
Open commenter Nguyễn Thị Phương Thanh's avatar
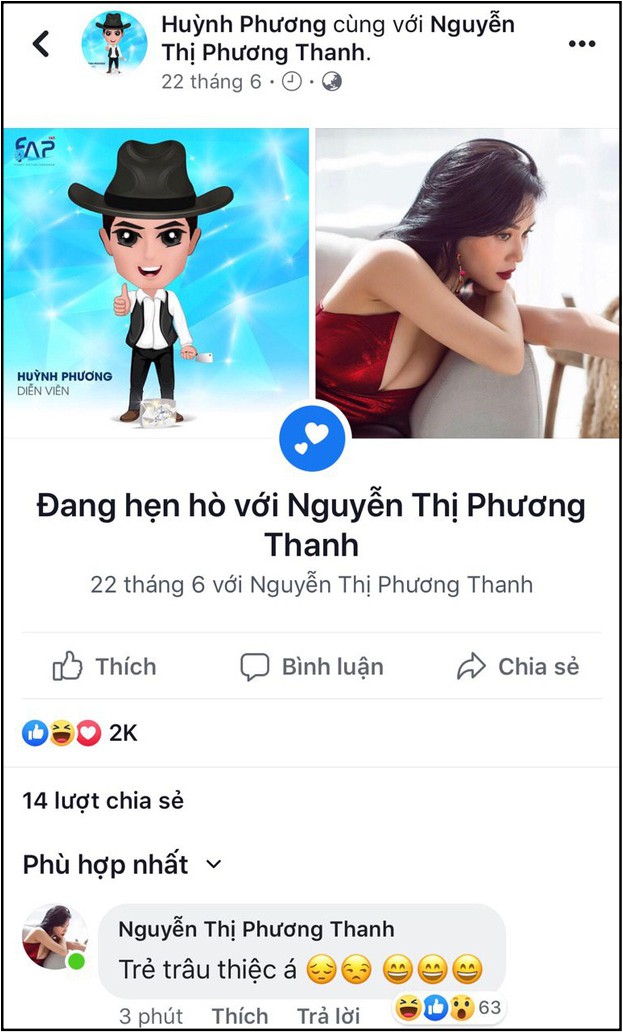point(55,937)
